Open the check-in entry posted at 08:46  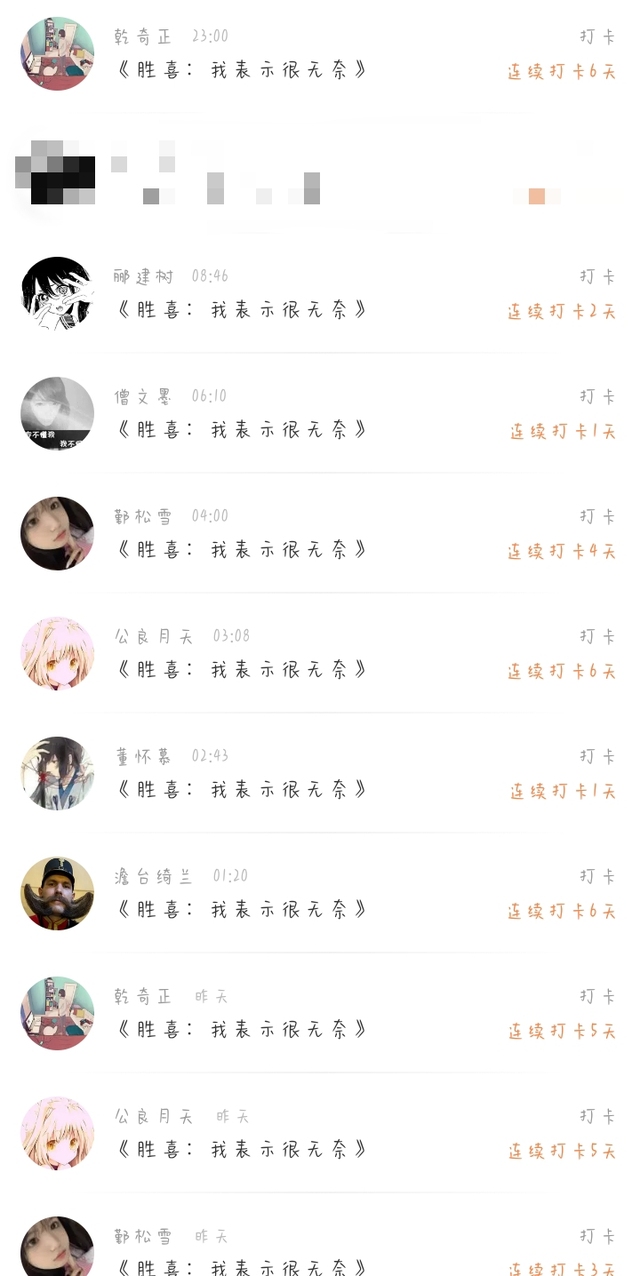[320, 293]
